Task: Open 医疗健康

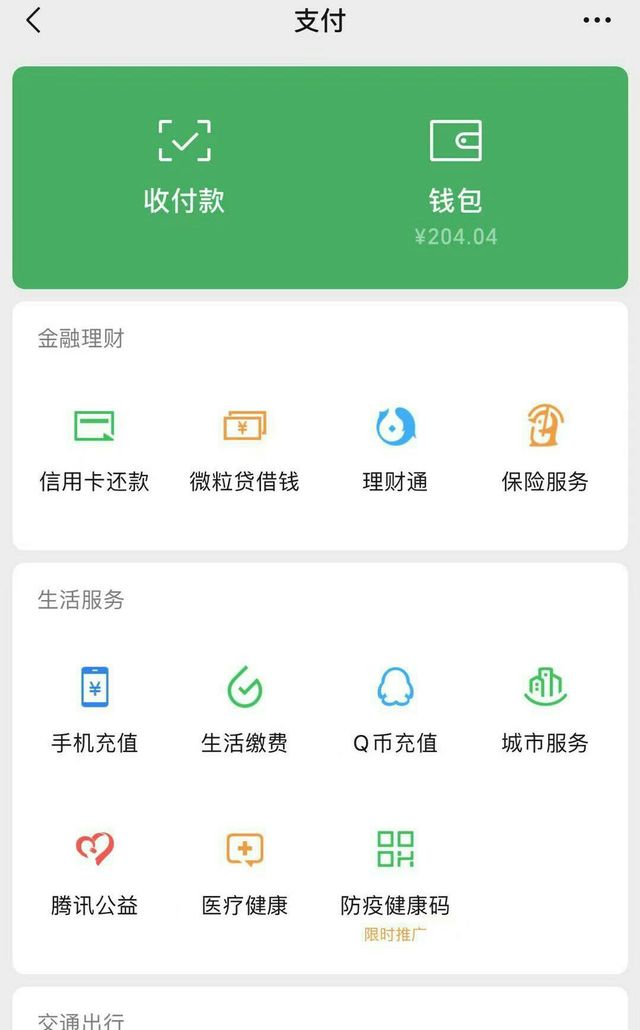Action: click(244, 872)
